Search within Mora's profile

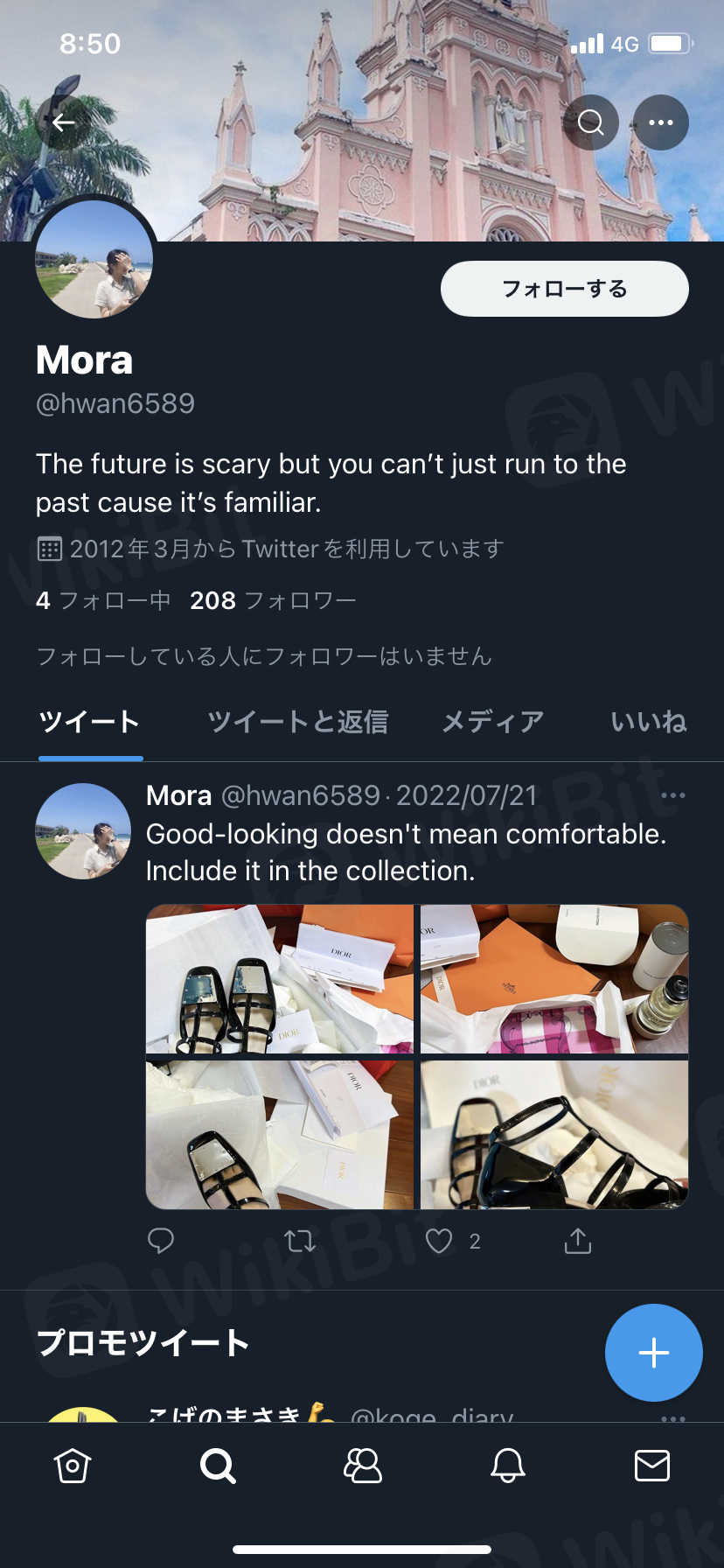click(x=591, y=122)
